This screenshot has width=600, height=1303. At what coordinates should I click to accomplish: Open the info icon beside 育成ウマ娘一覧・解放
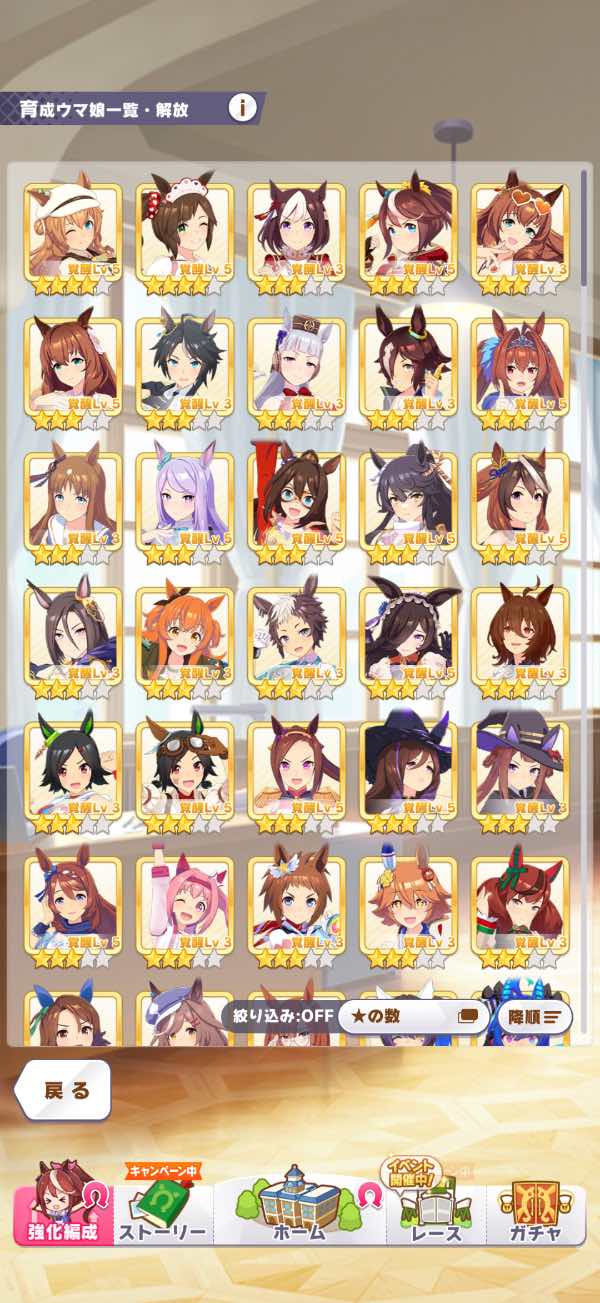coord(241,107)
